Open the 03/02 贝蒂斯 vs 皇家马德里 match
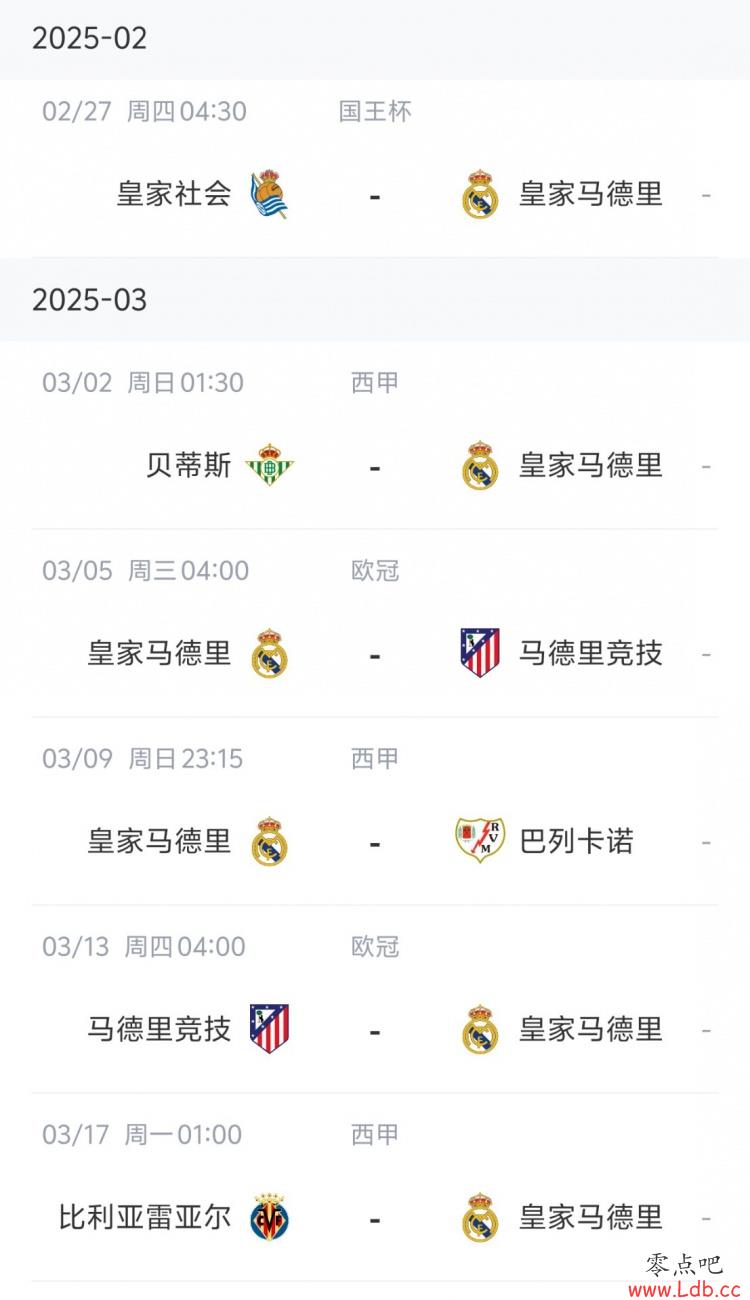The width and height of the screenshot is (750, 1300). [375, 436]
